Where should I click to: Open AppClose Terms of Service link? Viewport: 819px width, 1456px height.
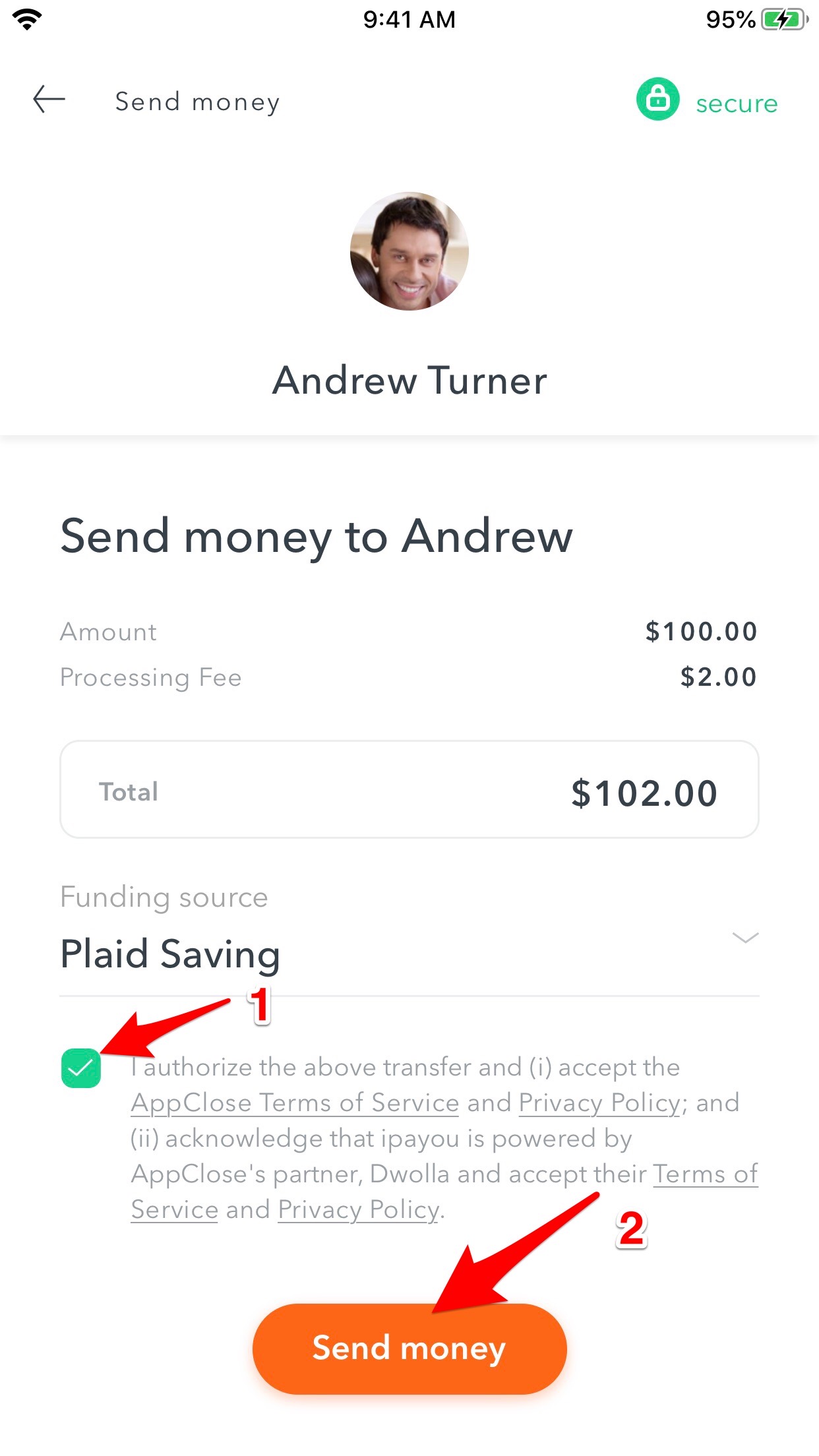pos(295,1103)
